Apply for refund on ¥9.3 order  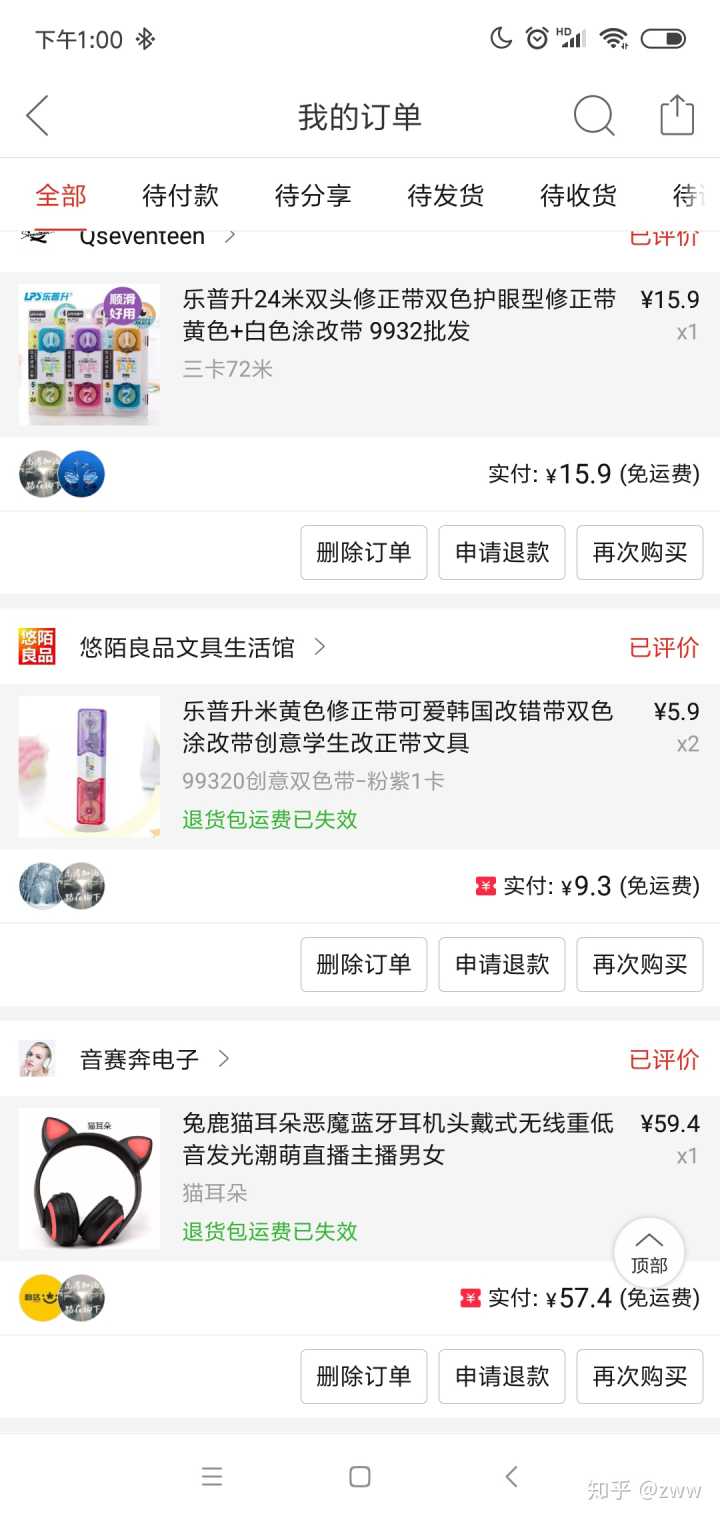502,964
